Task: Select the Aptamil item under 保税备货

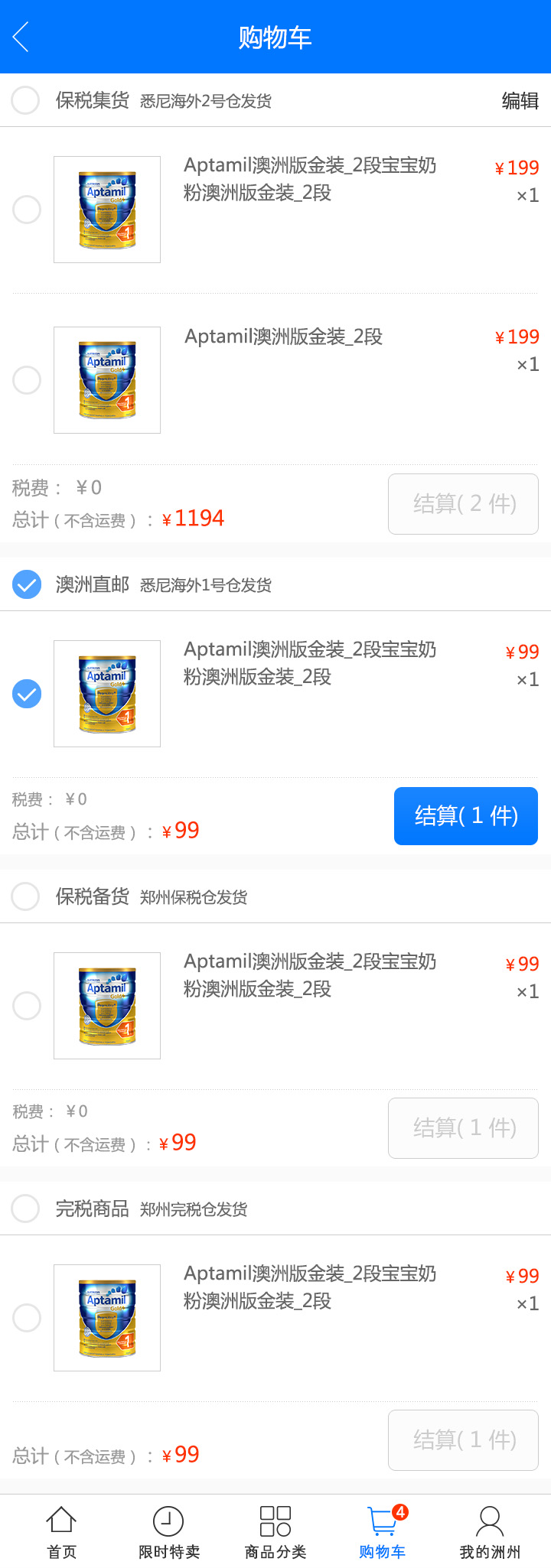Action: [27, 1006]
